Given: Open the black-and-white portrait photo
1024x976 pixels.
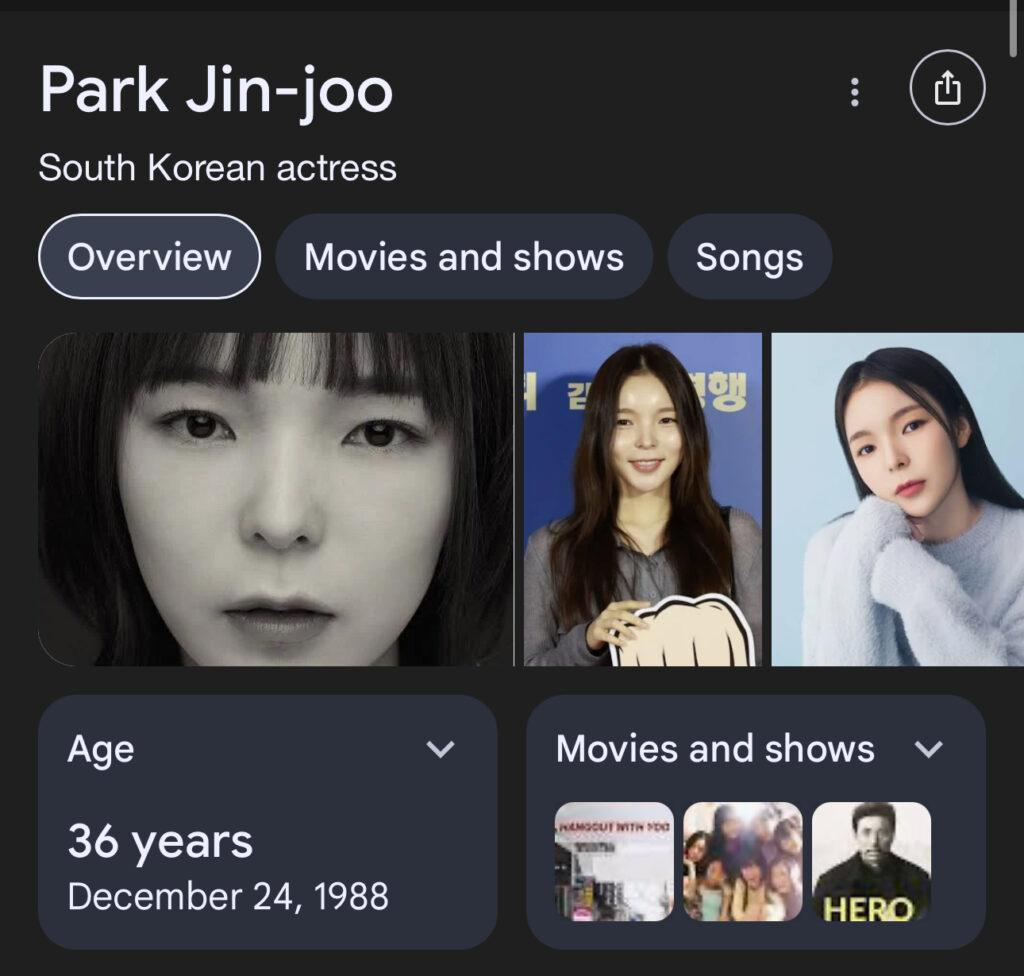Looking at the screenshot, I should point(275,499).
